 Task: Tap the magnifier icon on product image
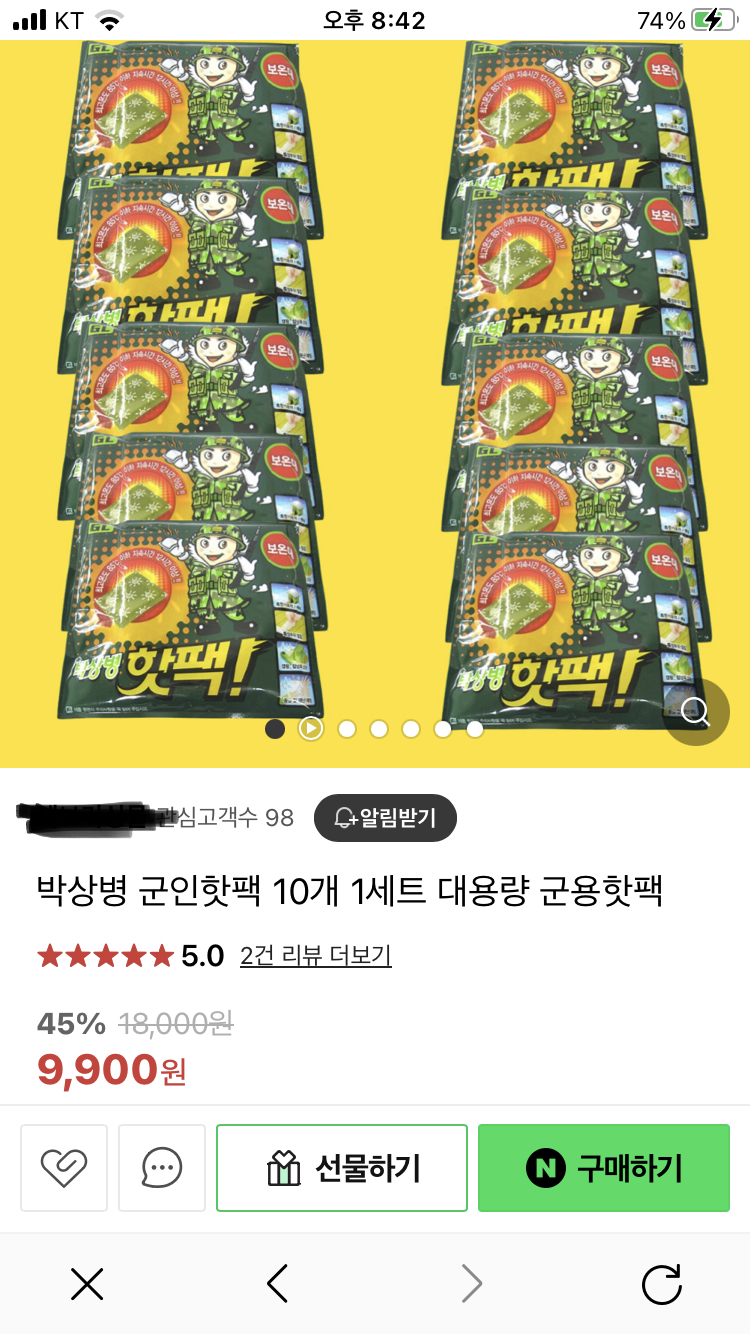[x=696, y=712]
